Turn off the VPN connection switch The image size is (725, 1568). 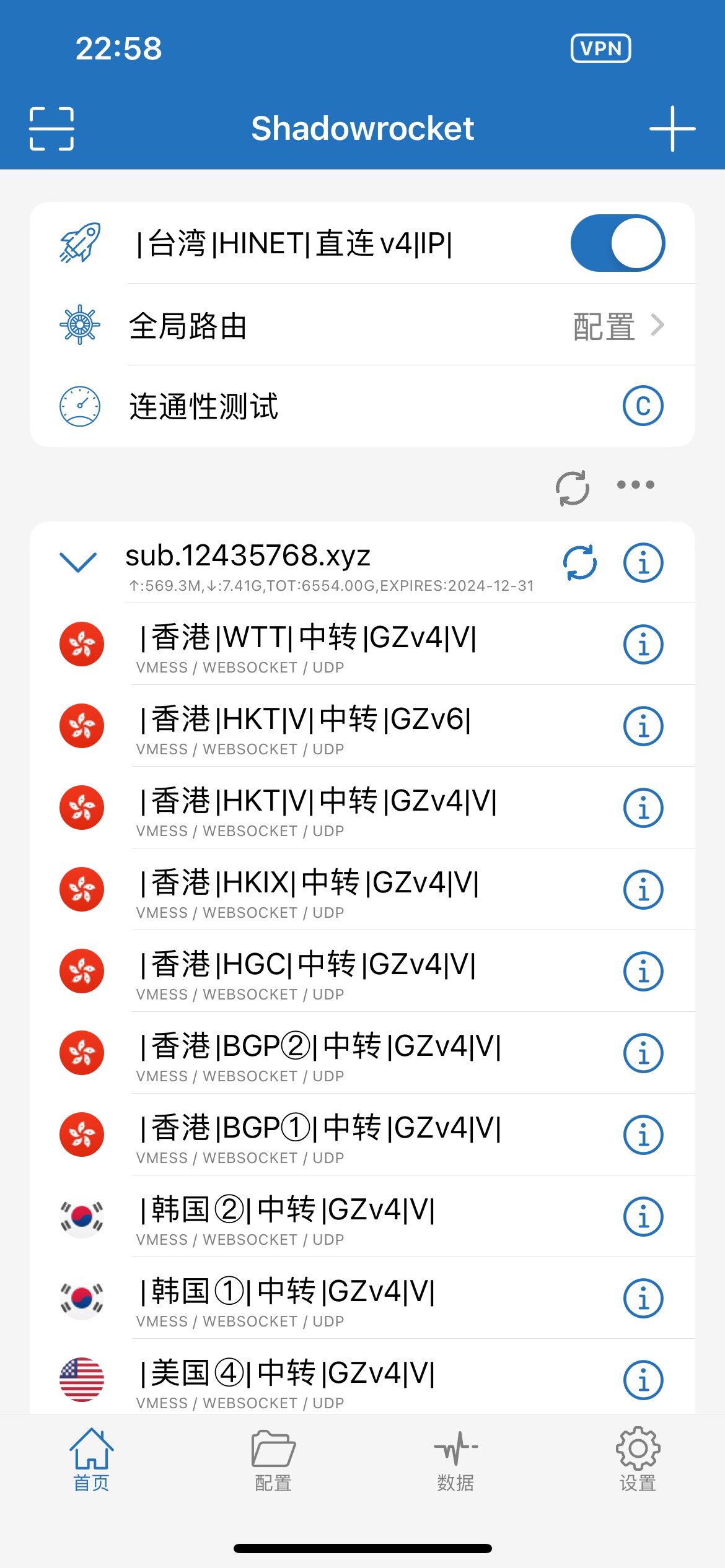click(617, 243)
